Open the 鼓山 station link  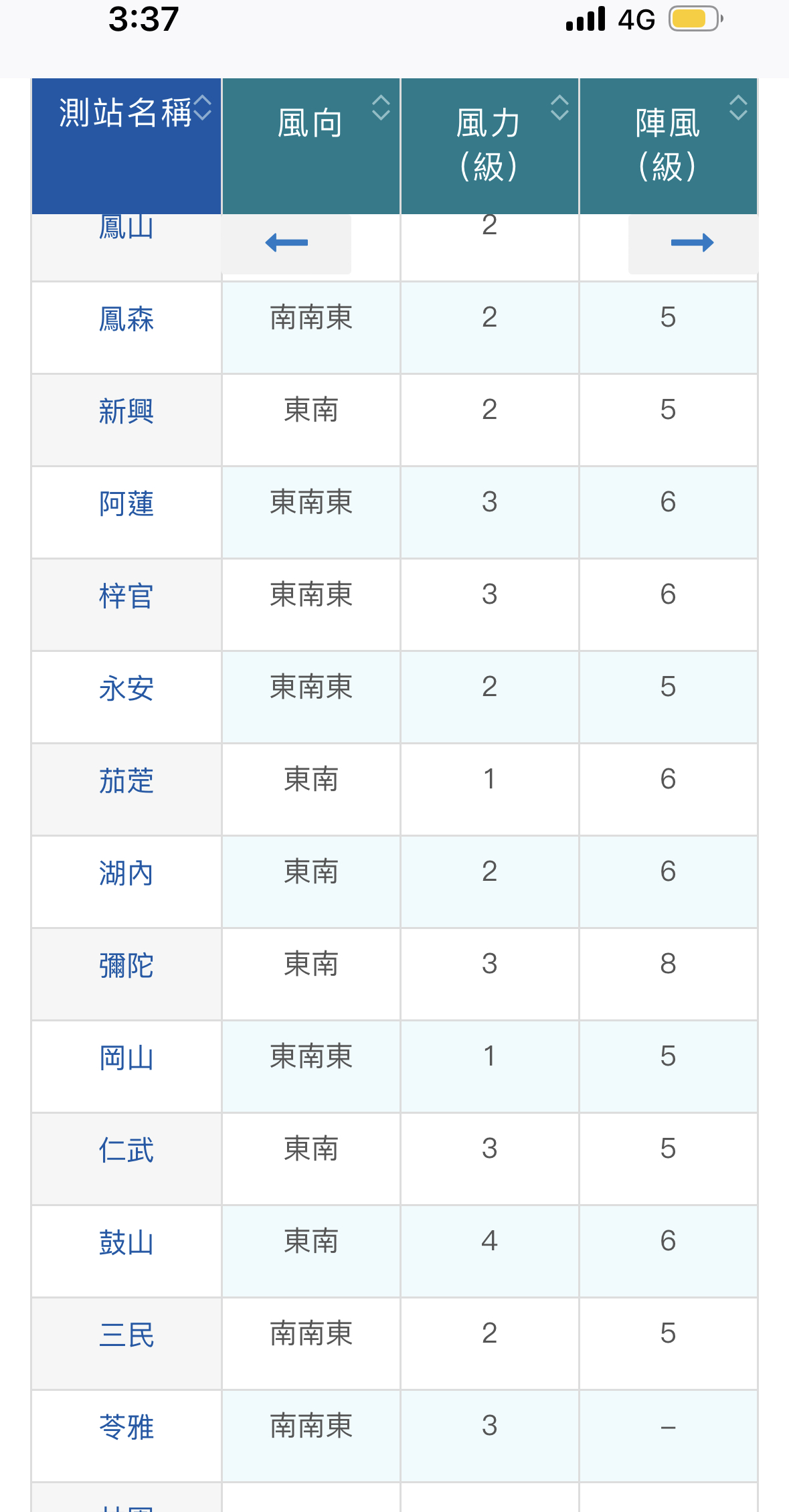click(126, 1243)
